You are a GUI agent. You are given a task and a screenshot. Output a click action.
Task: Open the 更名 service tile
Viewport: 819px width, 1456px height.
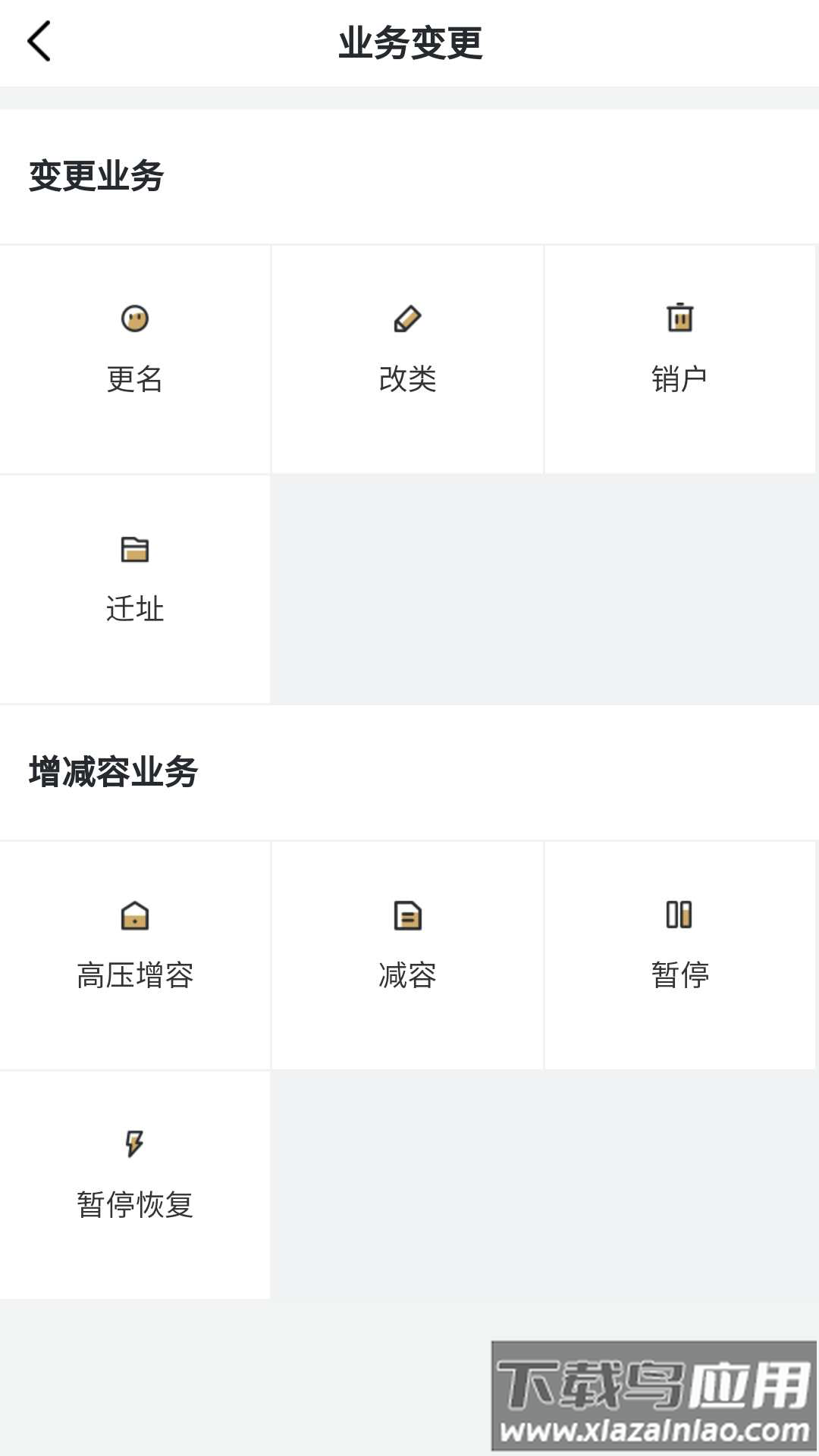(x=135, y=356)
